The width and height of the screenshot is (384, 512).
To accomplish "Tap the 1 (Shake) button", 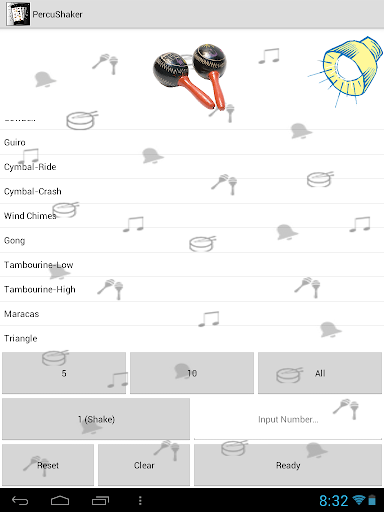I will click(x=96, y=419).
